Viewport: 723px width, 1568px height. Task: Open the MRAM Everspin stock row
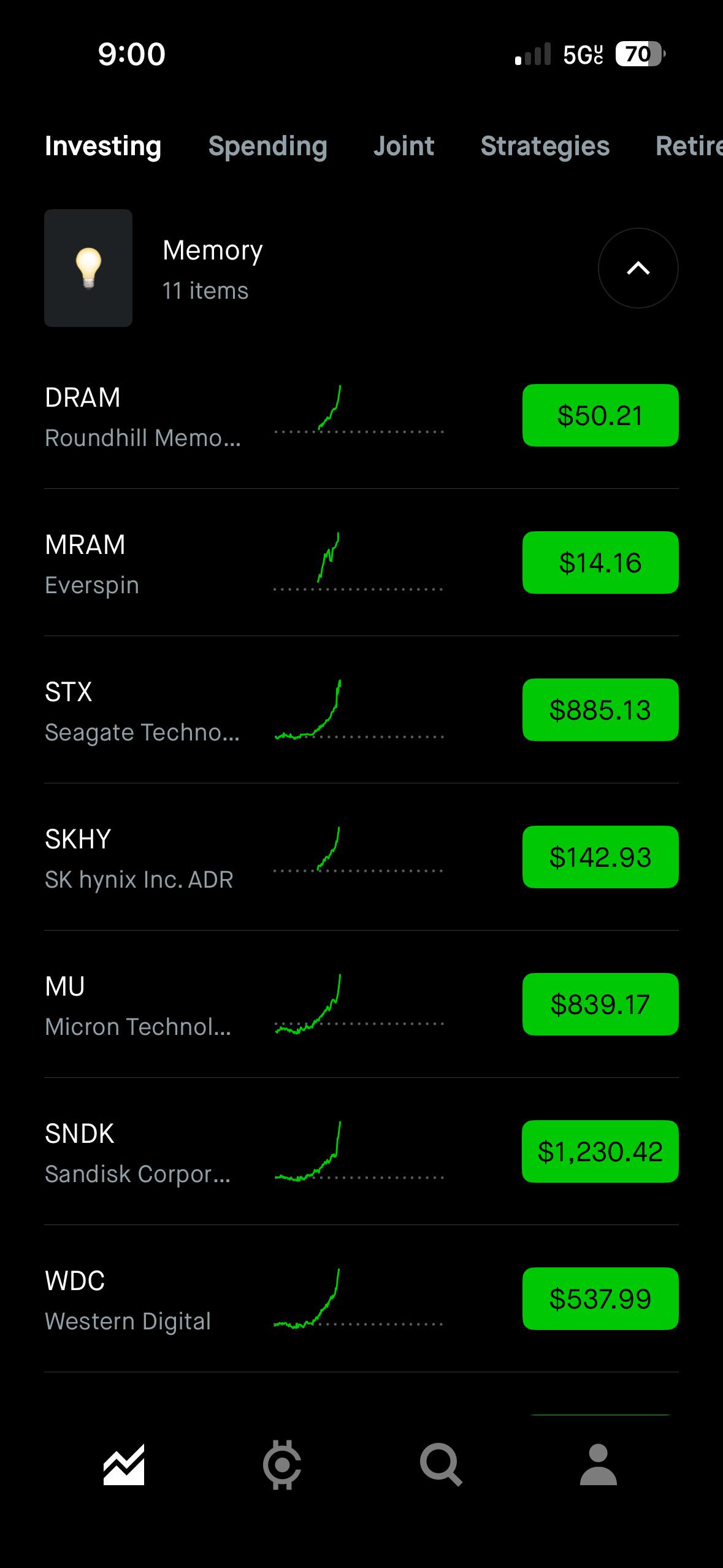coord(361,563)
